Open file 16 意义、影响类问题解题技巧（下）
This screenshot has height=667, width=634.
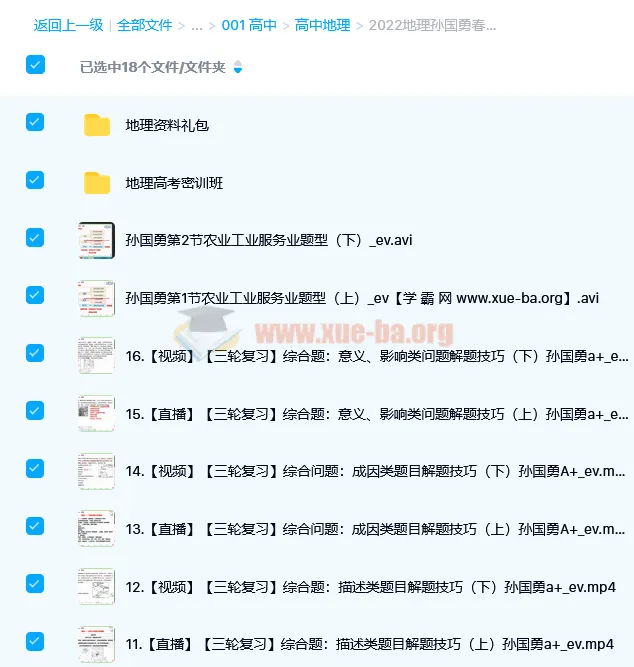[377, 356]
